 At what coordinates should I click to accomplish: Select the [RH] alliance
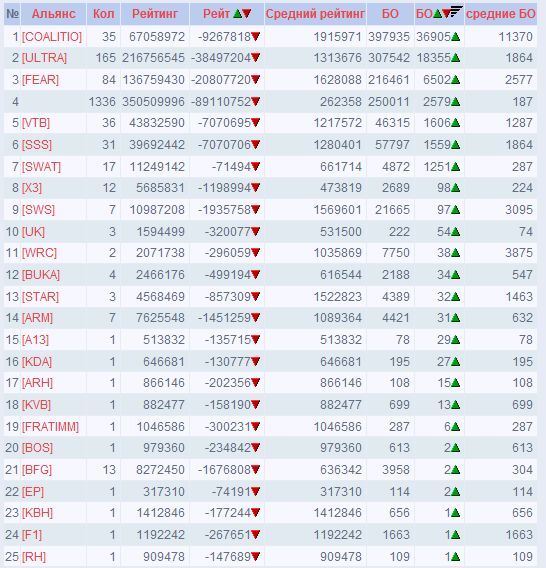pyautogui.click(x=34, y=557)
